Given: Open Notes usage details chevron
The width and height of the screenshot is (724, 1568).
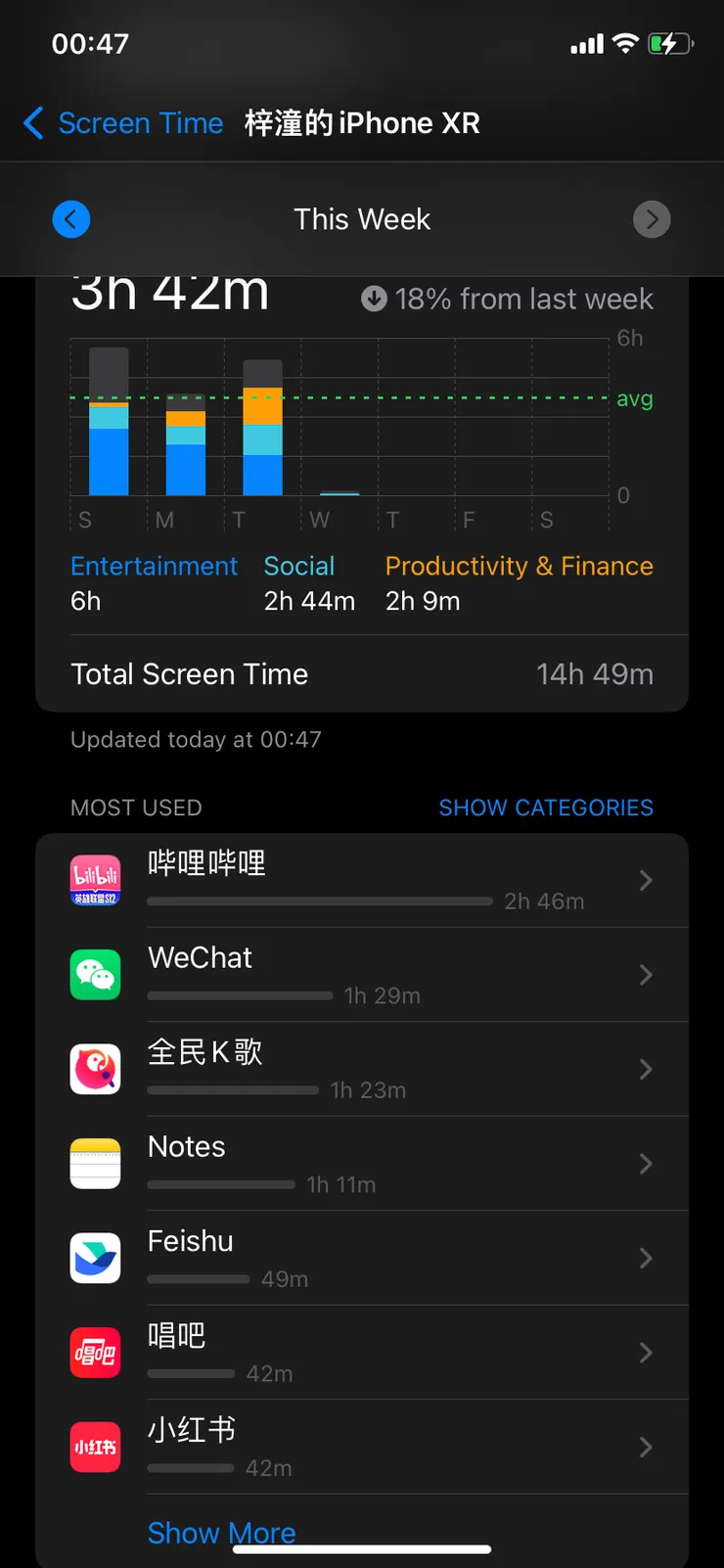Looking at the screenshot, I should point(646,1164).
